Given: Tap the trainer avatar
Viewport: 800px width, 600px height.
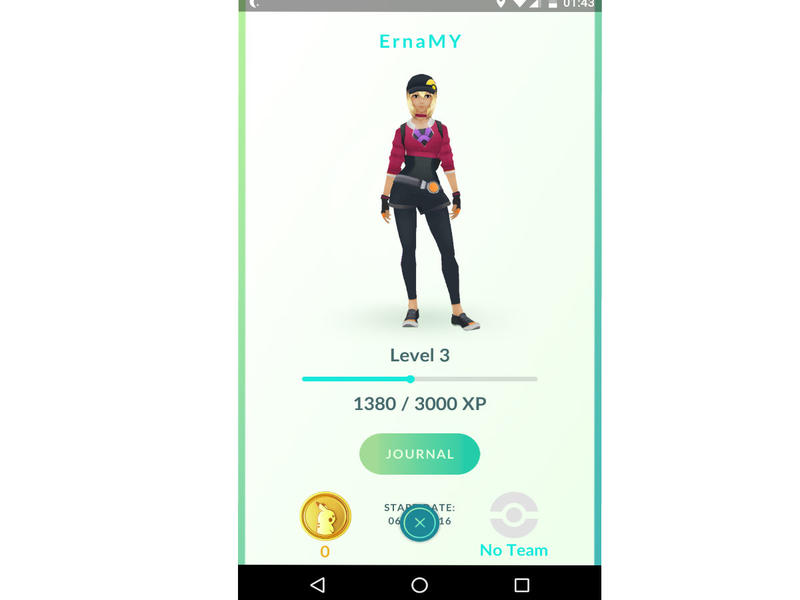Looking at the screenshot, I should point(420,200).
